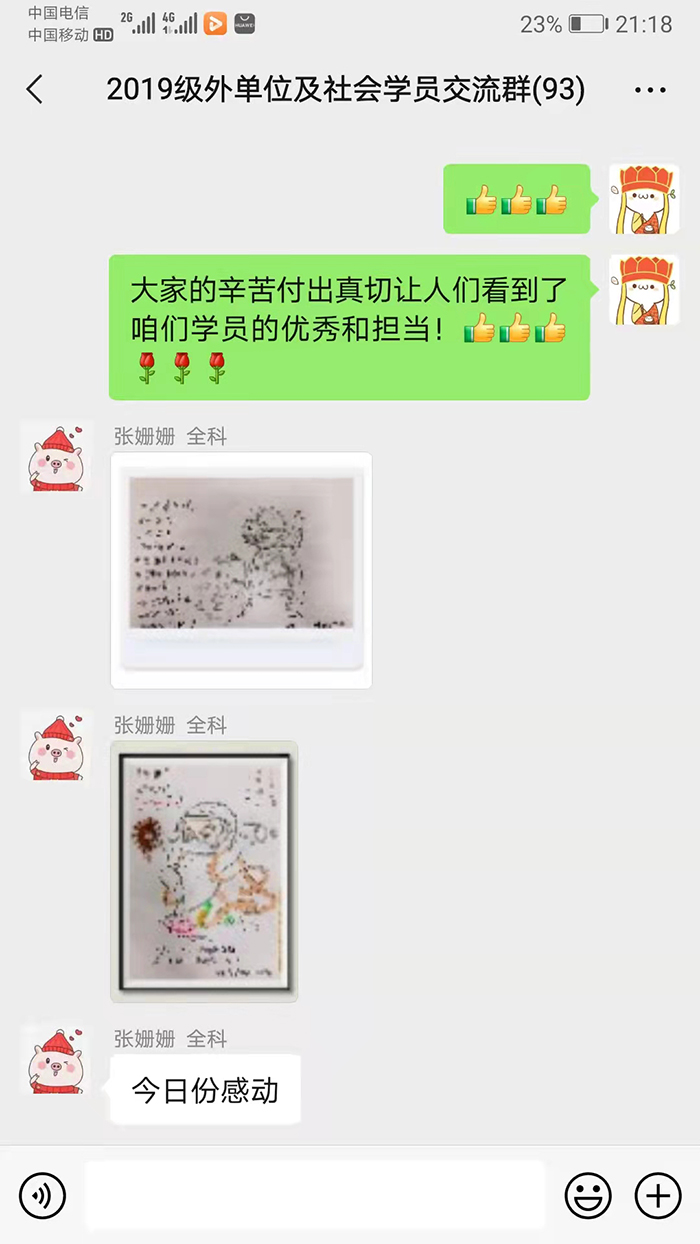Image resolution: width=700 pixels, height=1244 pixels.
Task: Open the grayscale drawing image from 张姗姗
Action: click(x=241, y=570)
